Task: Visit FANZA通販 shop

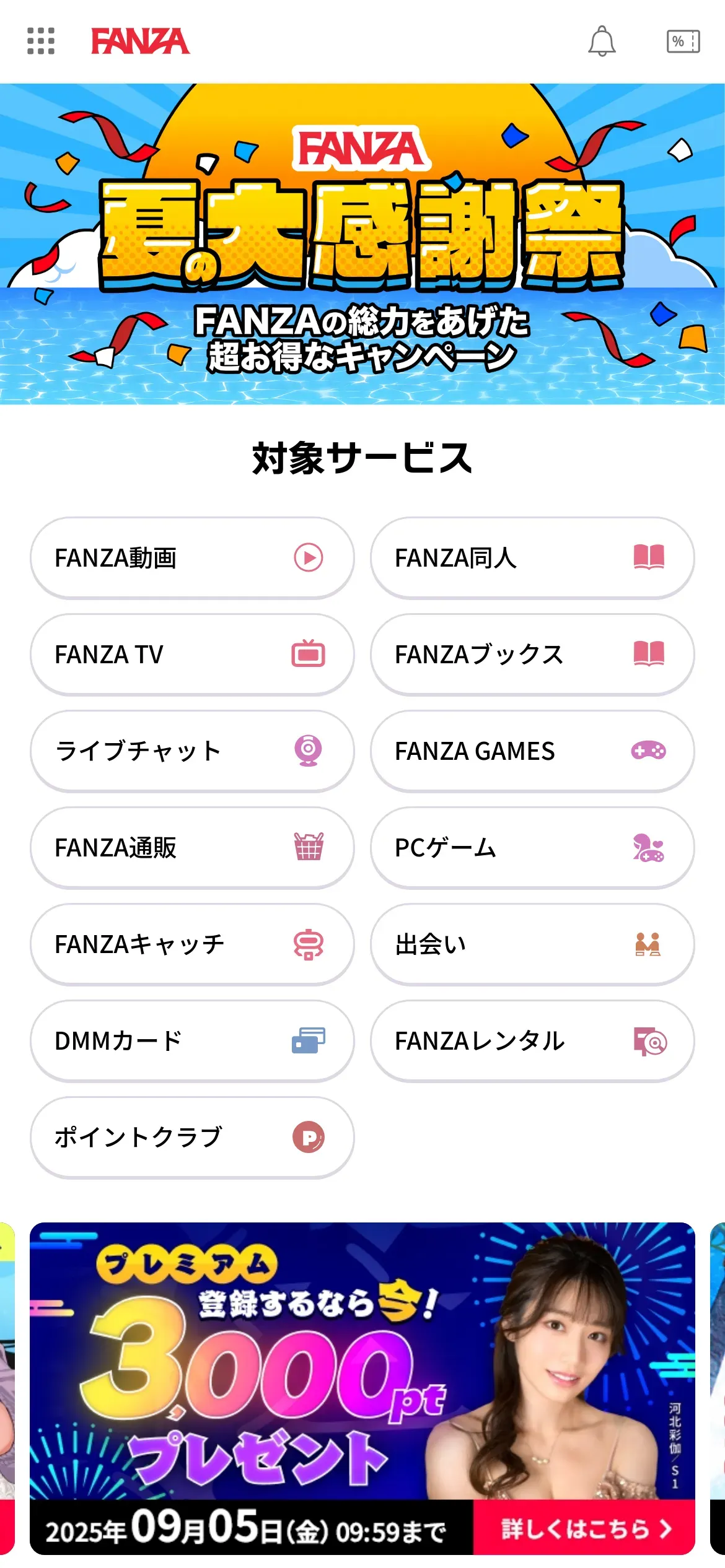Action: coord(192,847)
